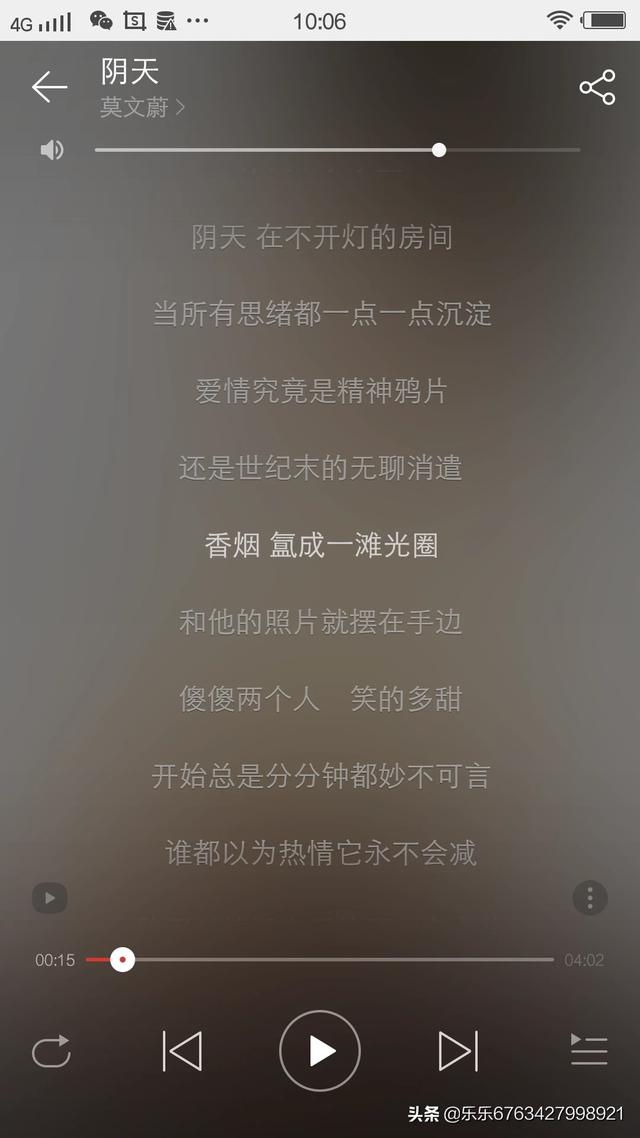640x1138 pixels.
Task: Mute using the speaker icon
Action: pos(52,150)
